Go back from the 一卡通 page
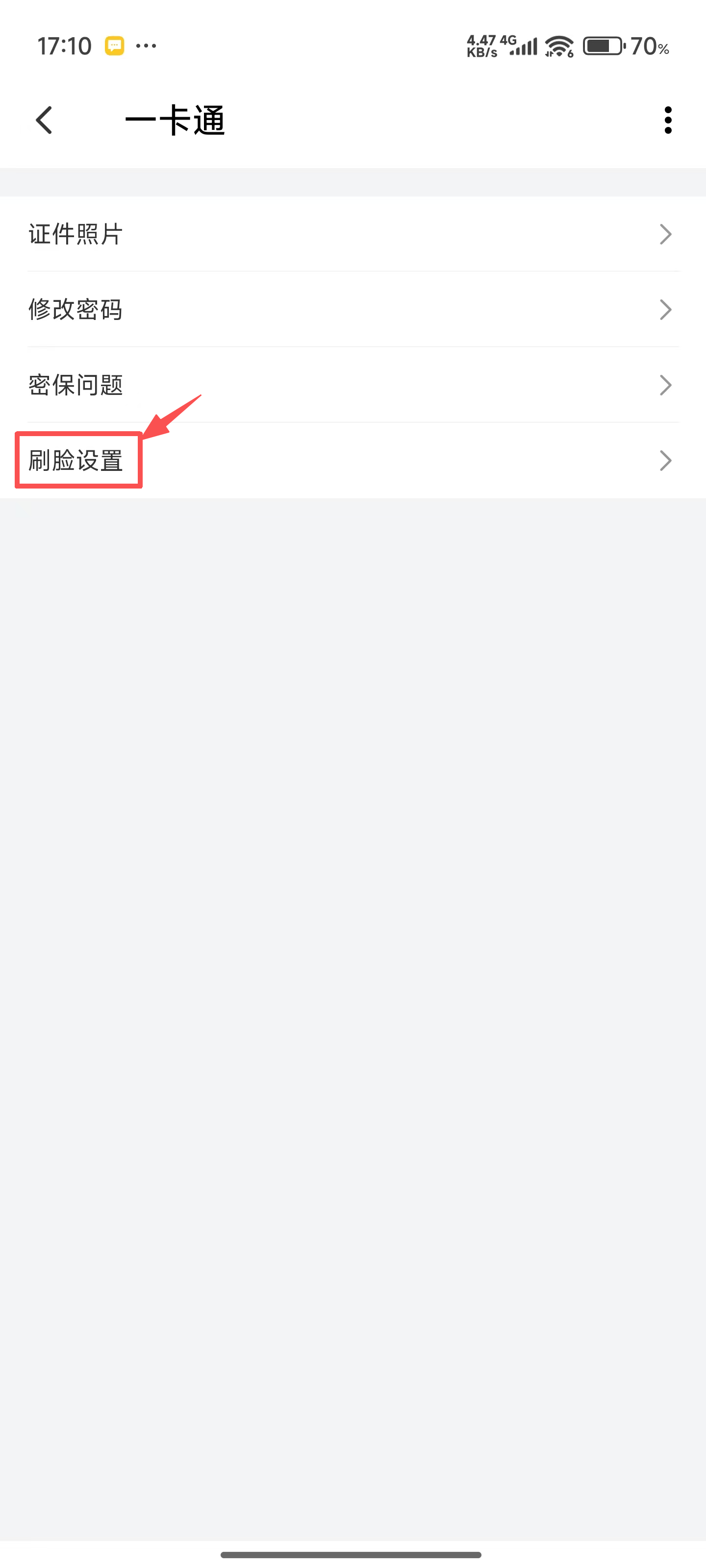Image resolution: width=706 pixels, height=1568 pixels. 44,120
